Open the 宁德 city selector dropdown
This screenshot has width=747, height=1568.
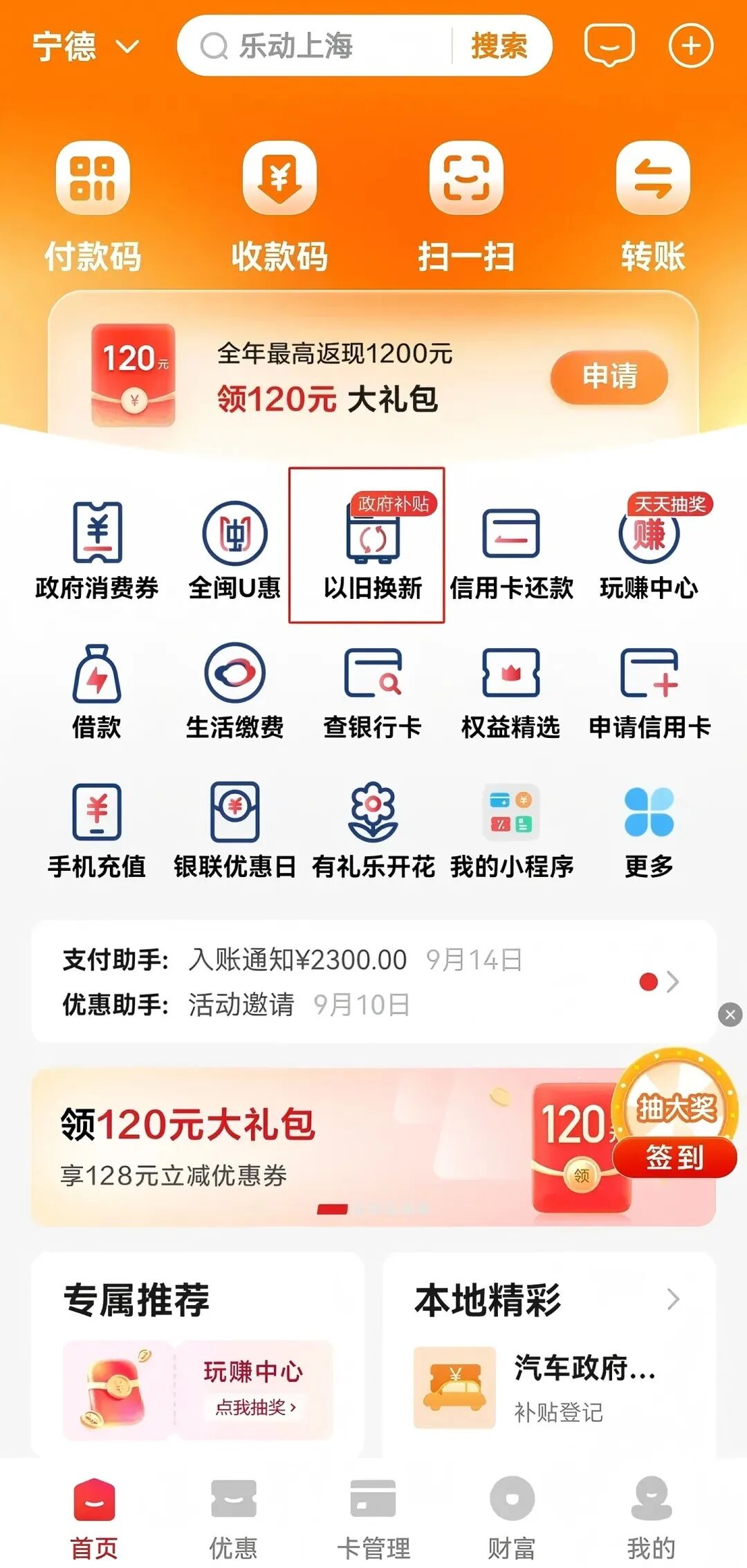pos(86,46)
